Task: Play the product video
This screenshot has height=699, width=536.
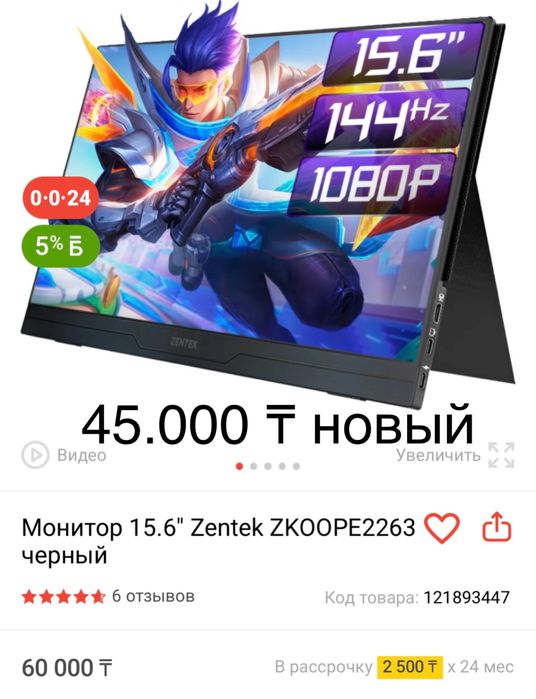Action: click(64, 455)
